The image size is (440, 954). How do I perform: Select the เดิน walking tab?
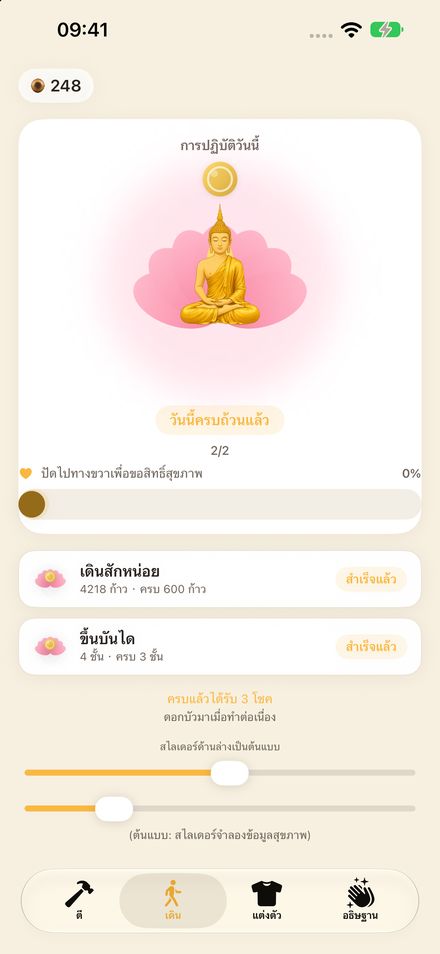[x=173, y=900]
